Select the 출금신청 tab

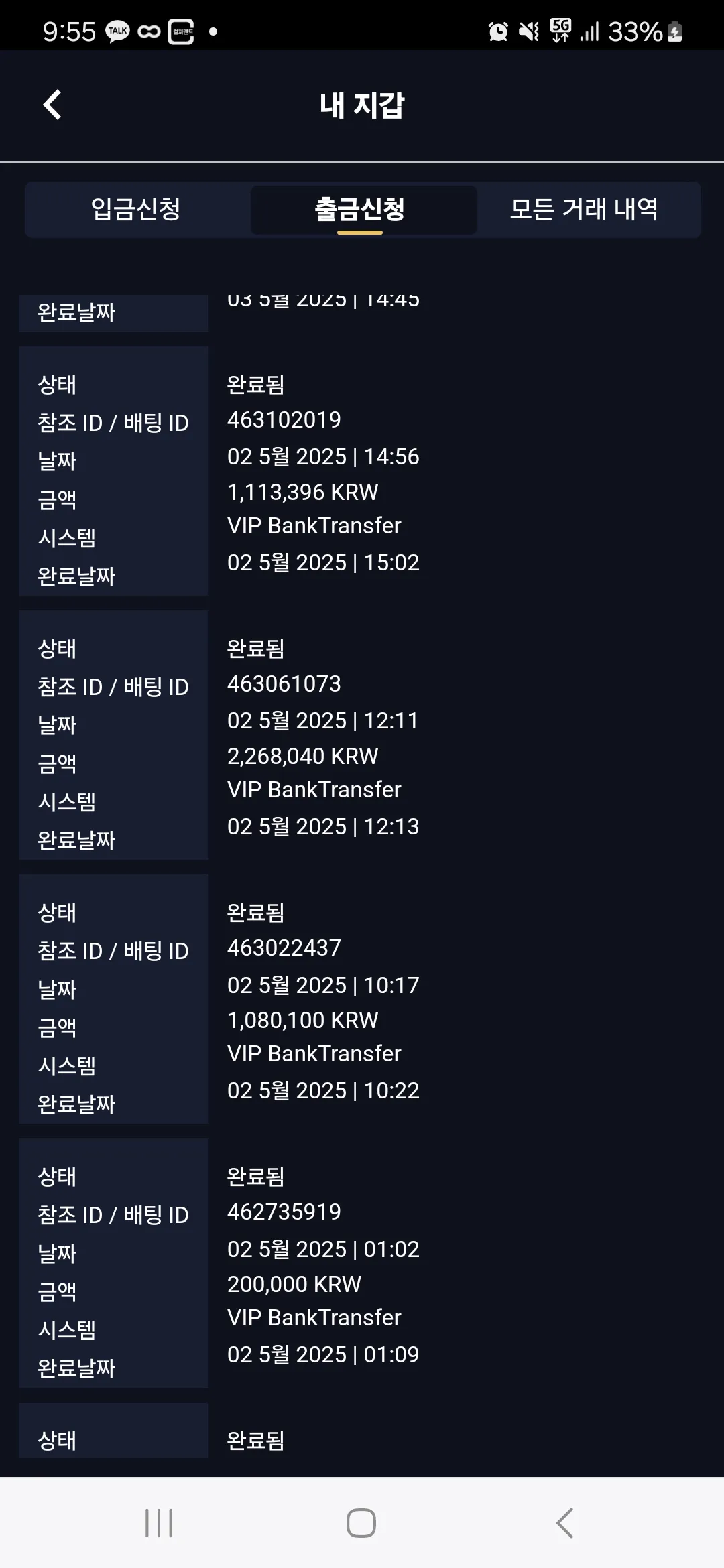(361, 209)
